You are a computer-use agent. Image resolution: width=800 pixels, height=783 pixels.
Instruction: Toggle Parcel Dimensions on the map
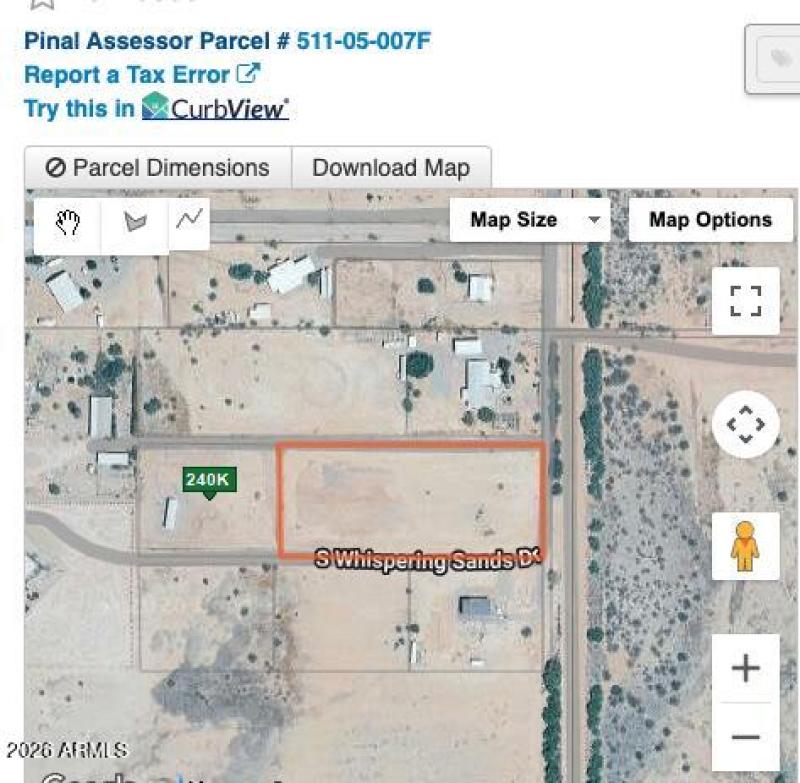tap(158, 168)
